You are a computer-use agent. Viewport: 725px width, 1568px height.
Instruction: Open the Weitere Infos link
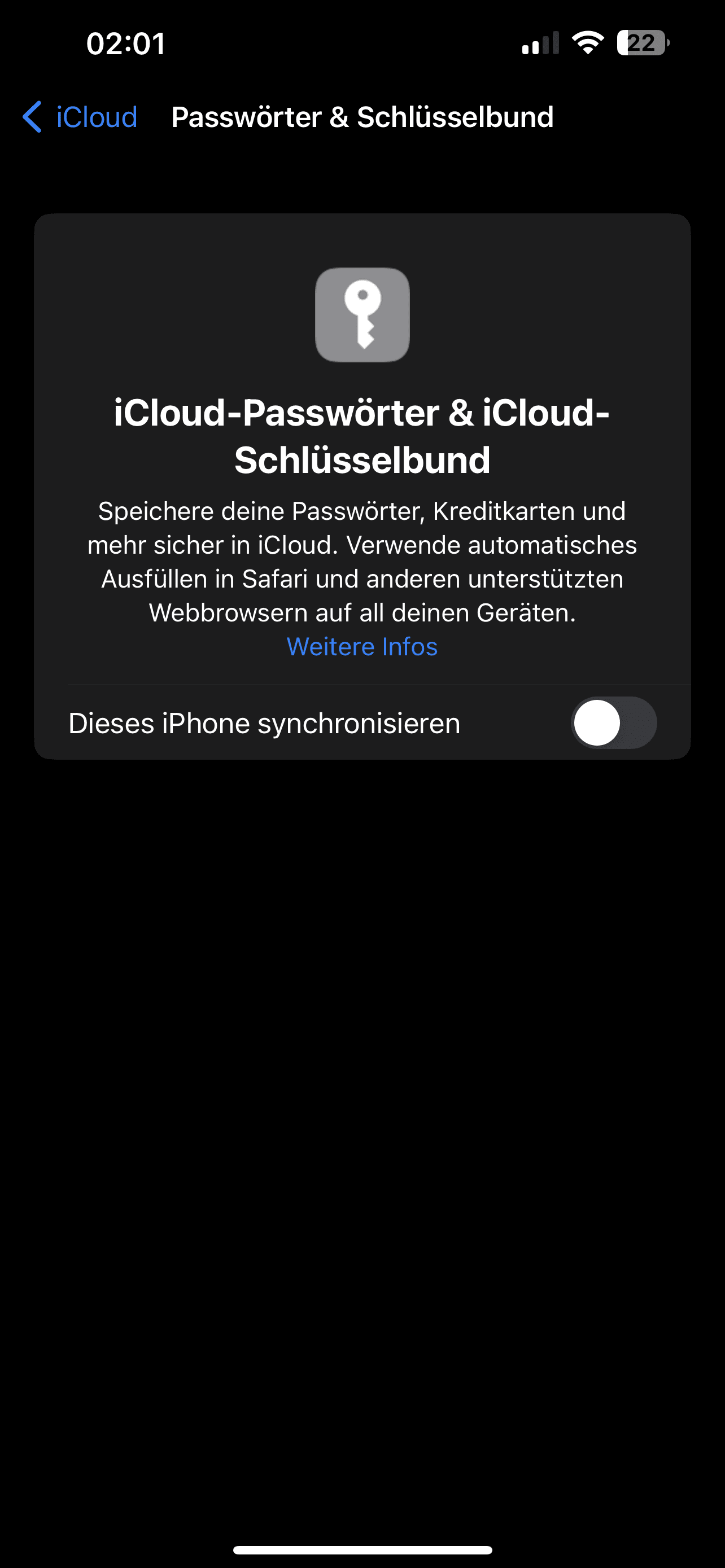pyautogui.click(x=362, y=646)
